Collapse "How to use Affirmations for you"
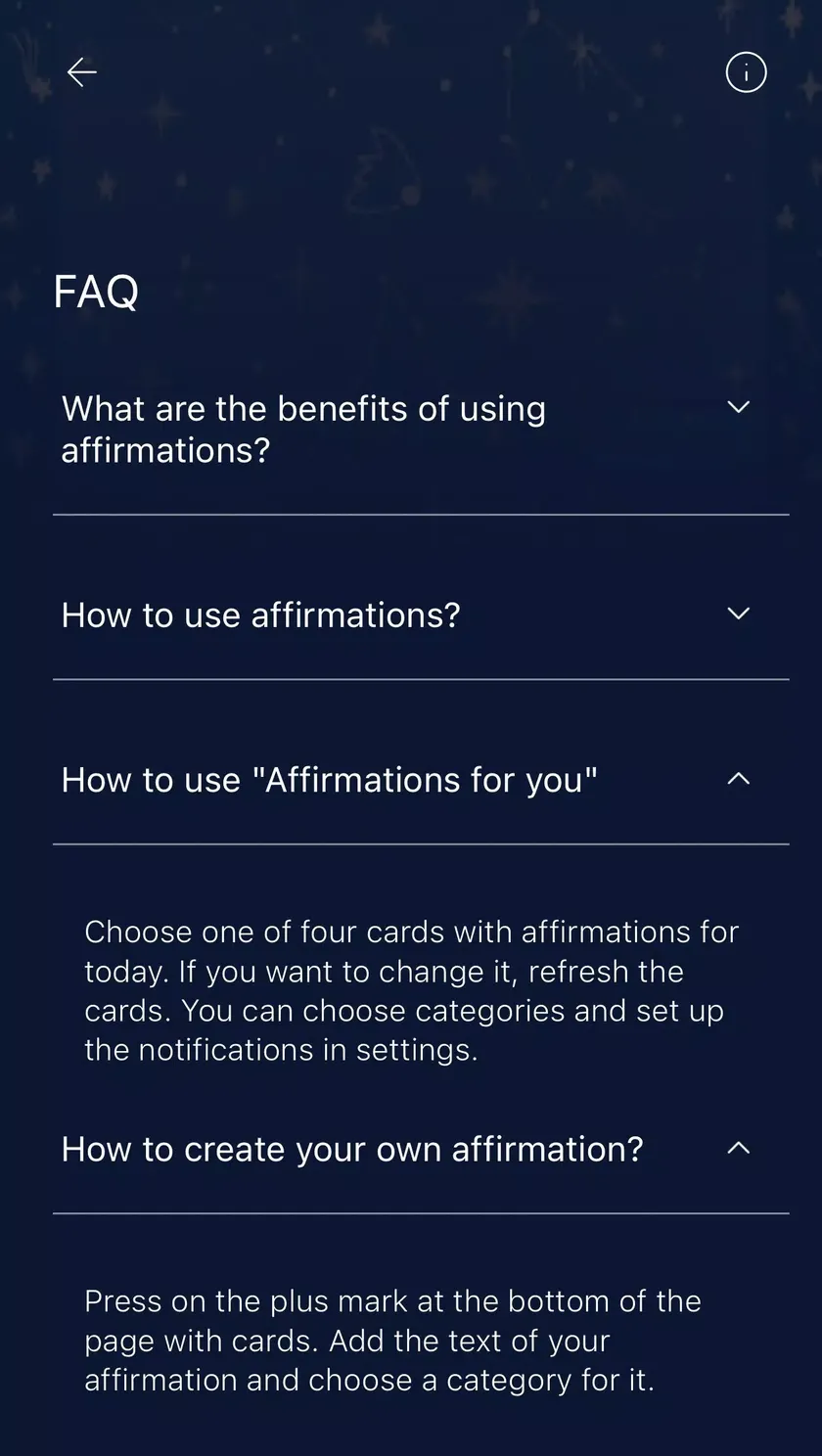Screen dimensions: 822x1456 (x=421, y=780)
